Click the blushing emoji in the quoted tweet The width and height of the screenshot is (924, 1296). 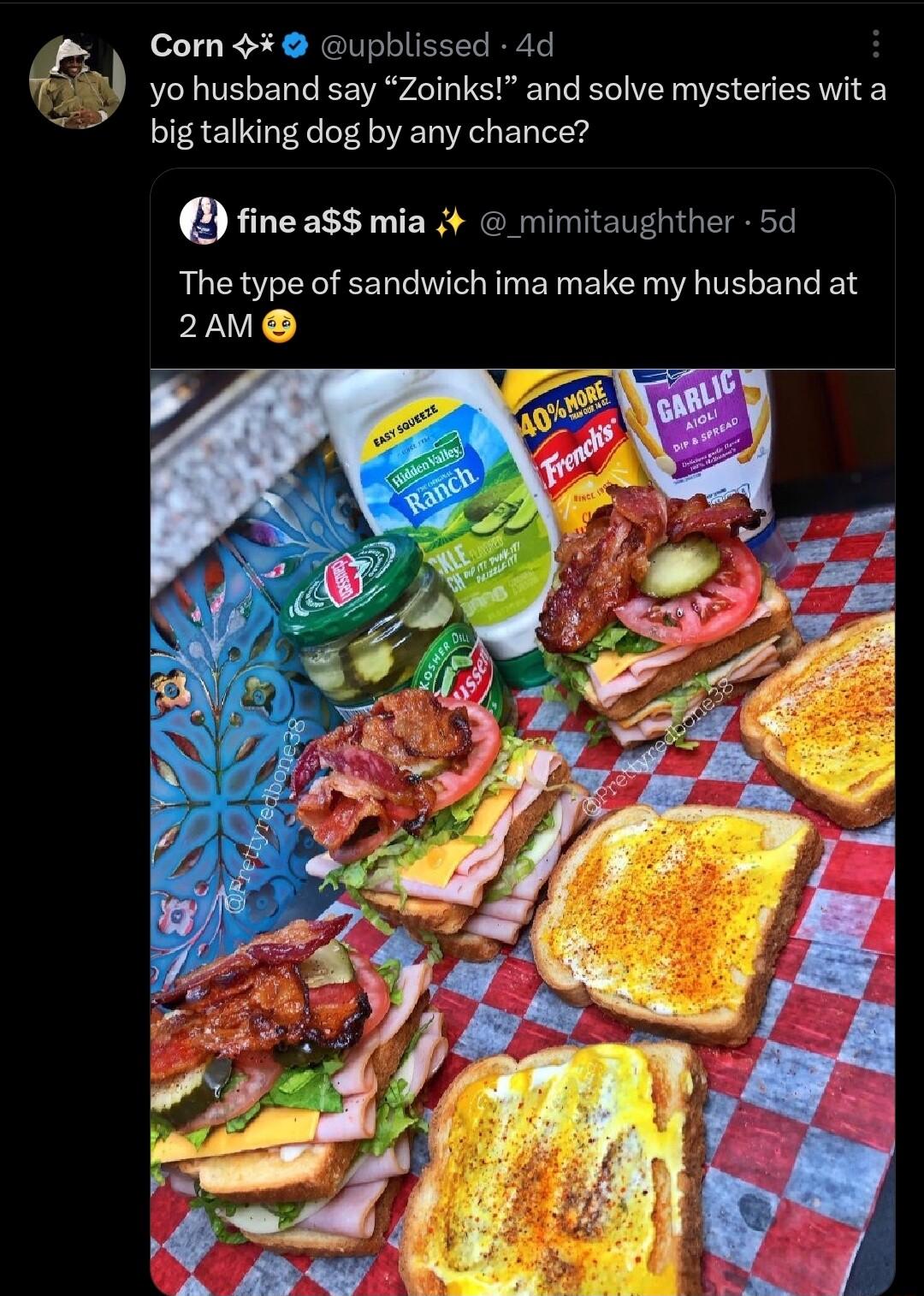[x=281, y=325]
